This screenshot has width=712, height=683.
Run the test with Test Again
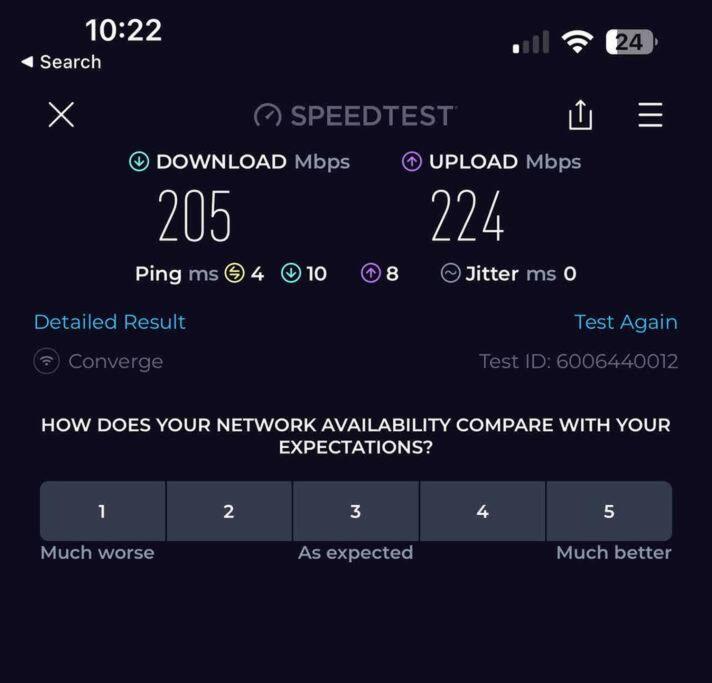(x=625, y=322)
